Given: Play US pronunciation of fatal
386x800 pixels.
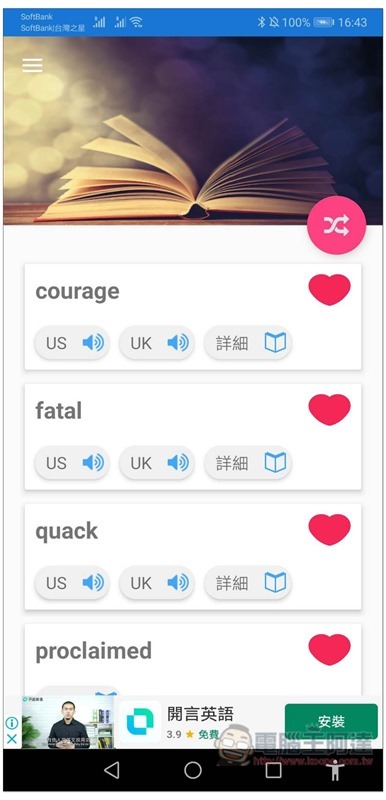Looking at the screenshot, I should click(x=72, y=463).
